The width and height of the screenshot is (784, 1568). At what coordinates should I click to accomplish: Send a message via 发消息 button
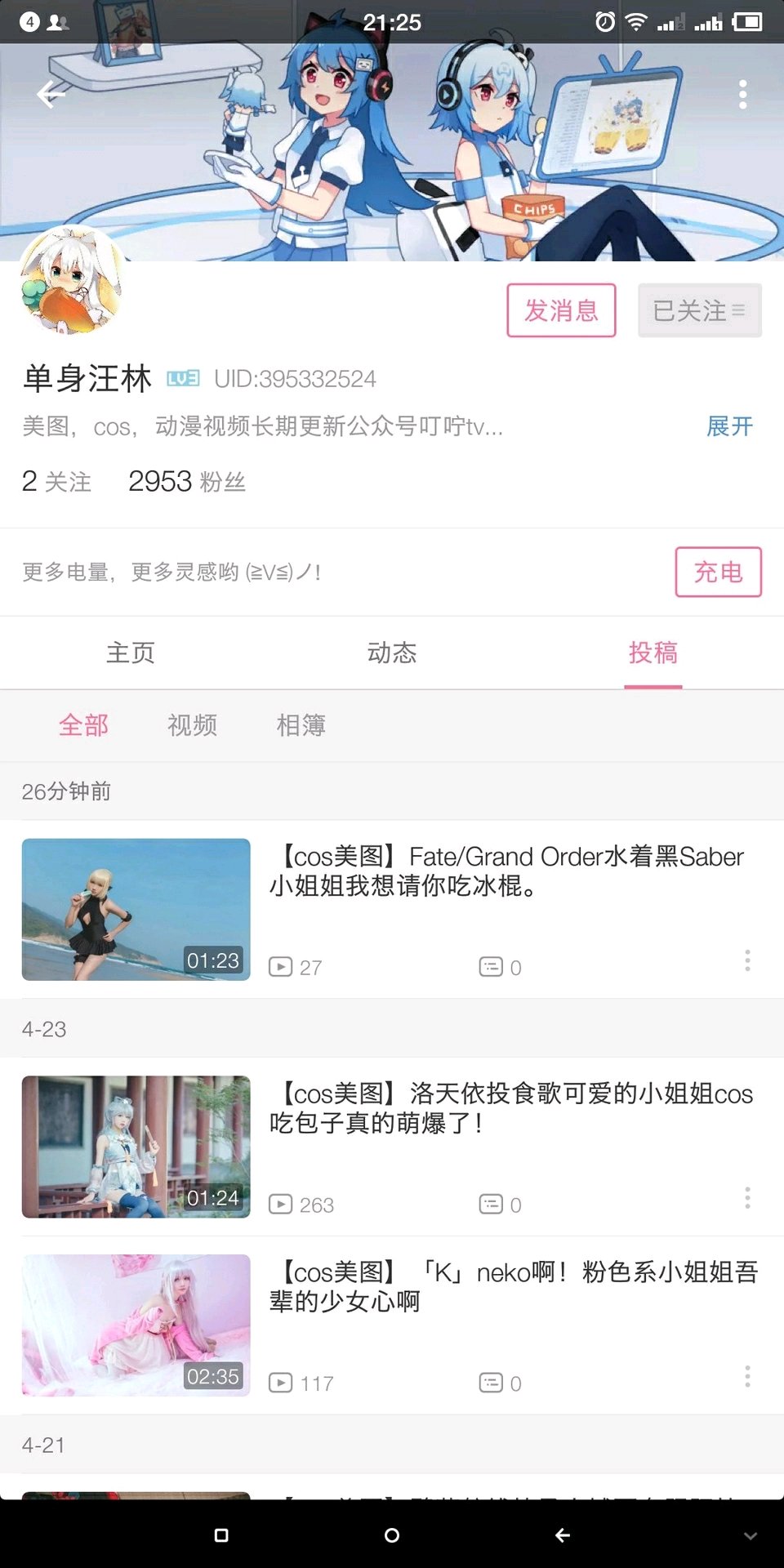coord(561,310)
